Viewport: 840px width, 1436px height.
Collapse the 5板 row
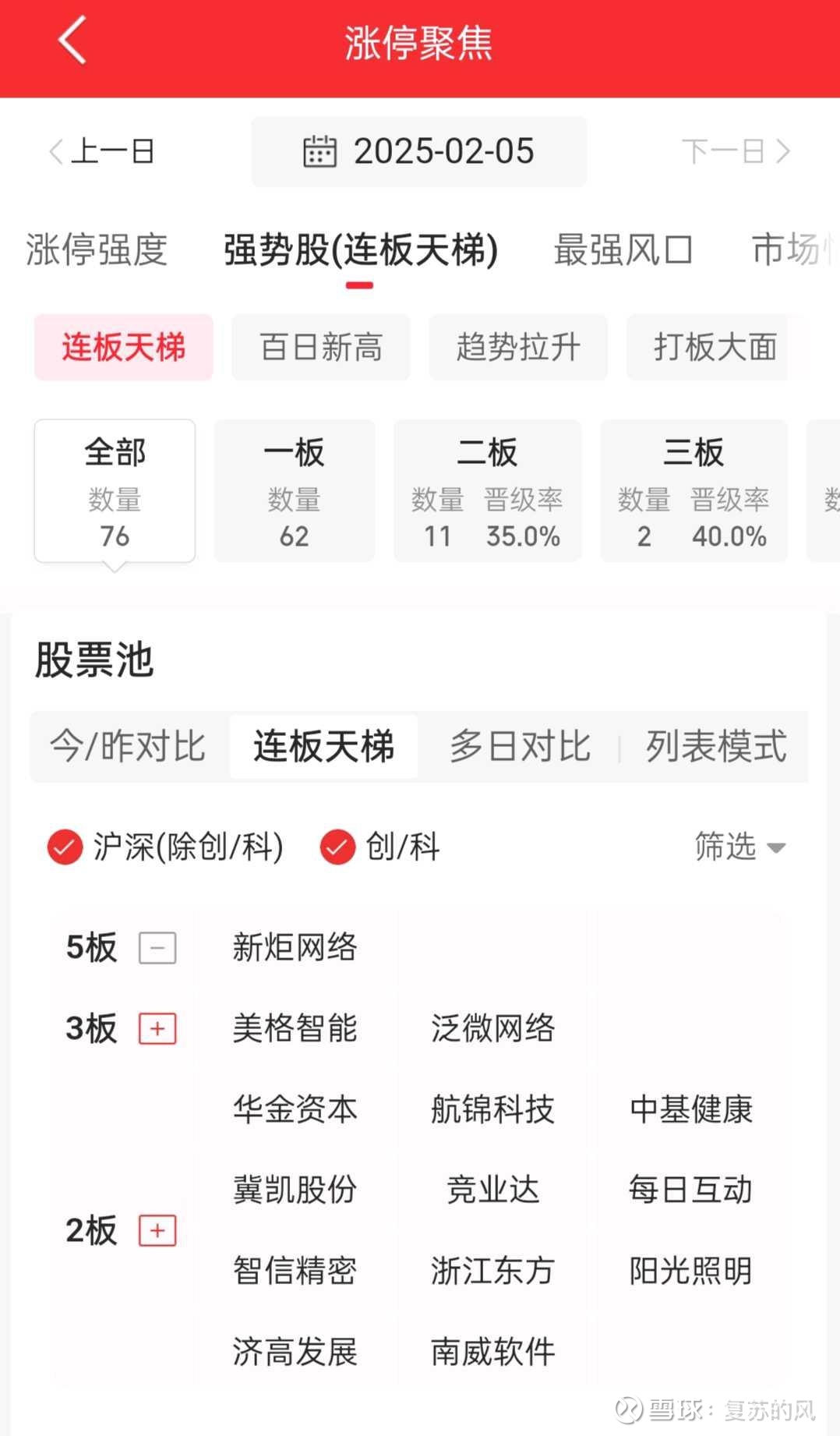coord(157,948)
